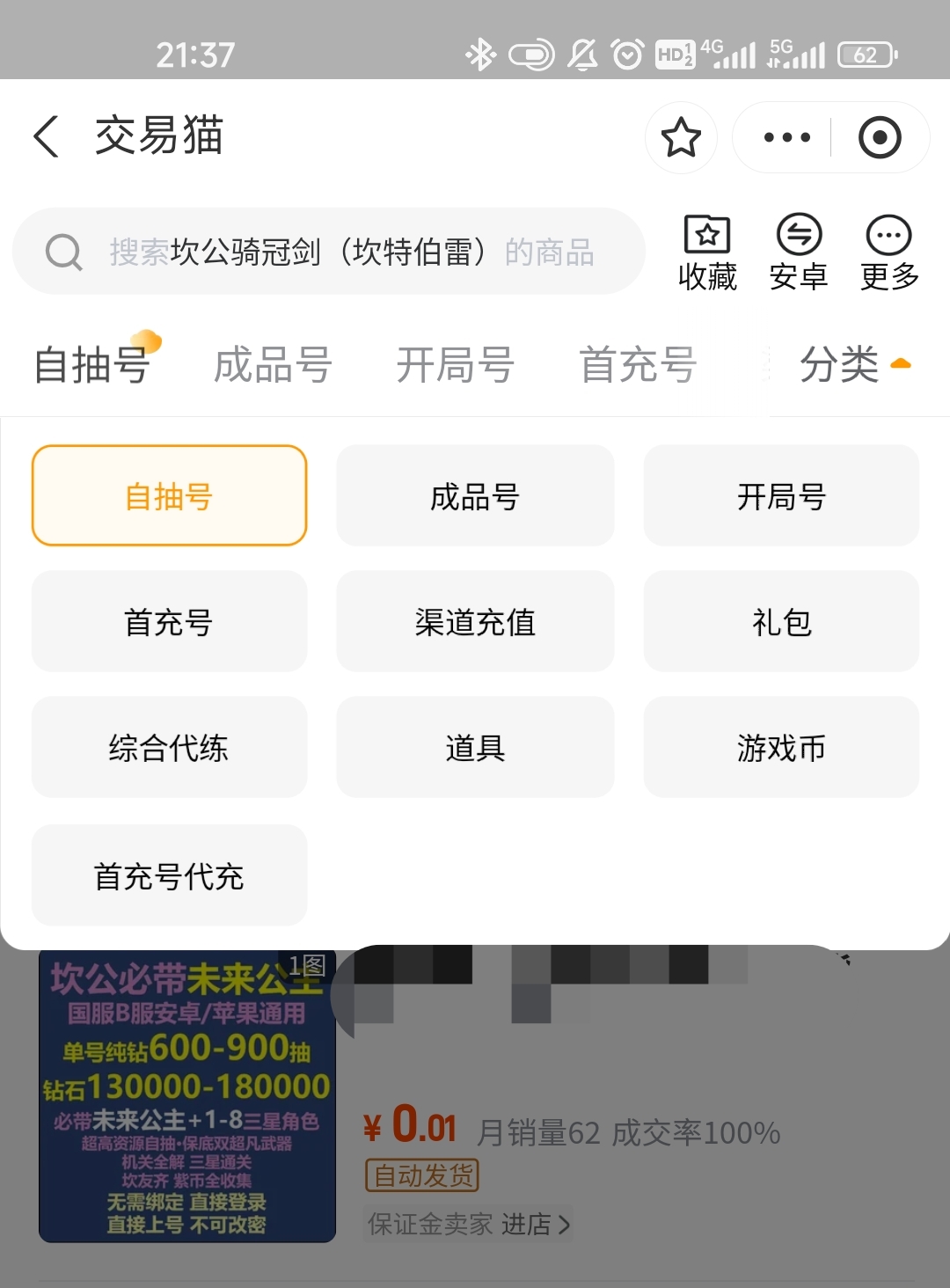
Task: Close the mini program with the circle button
Action: [880, 137]
